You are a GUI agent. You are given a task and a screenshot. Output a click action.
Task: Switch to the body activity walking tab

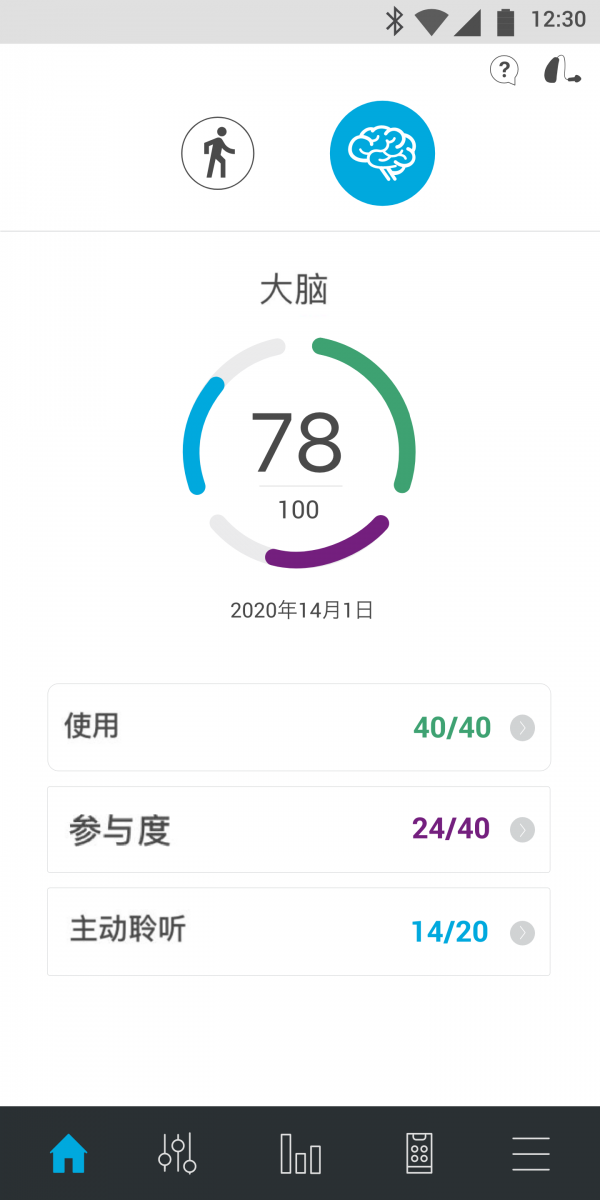point(218,155)
